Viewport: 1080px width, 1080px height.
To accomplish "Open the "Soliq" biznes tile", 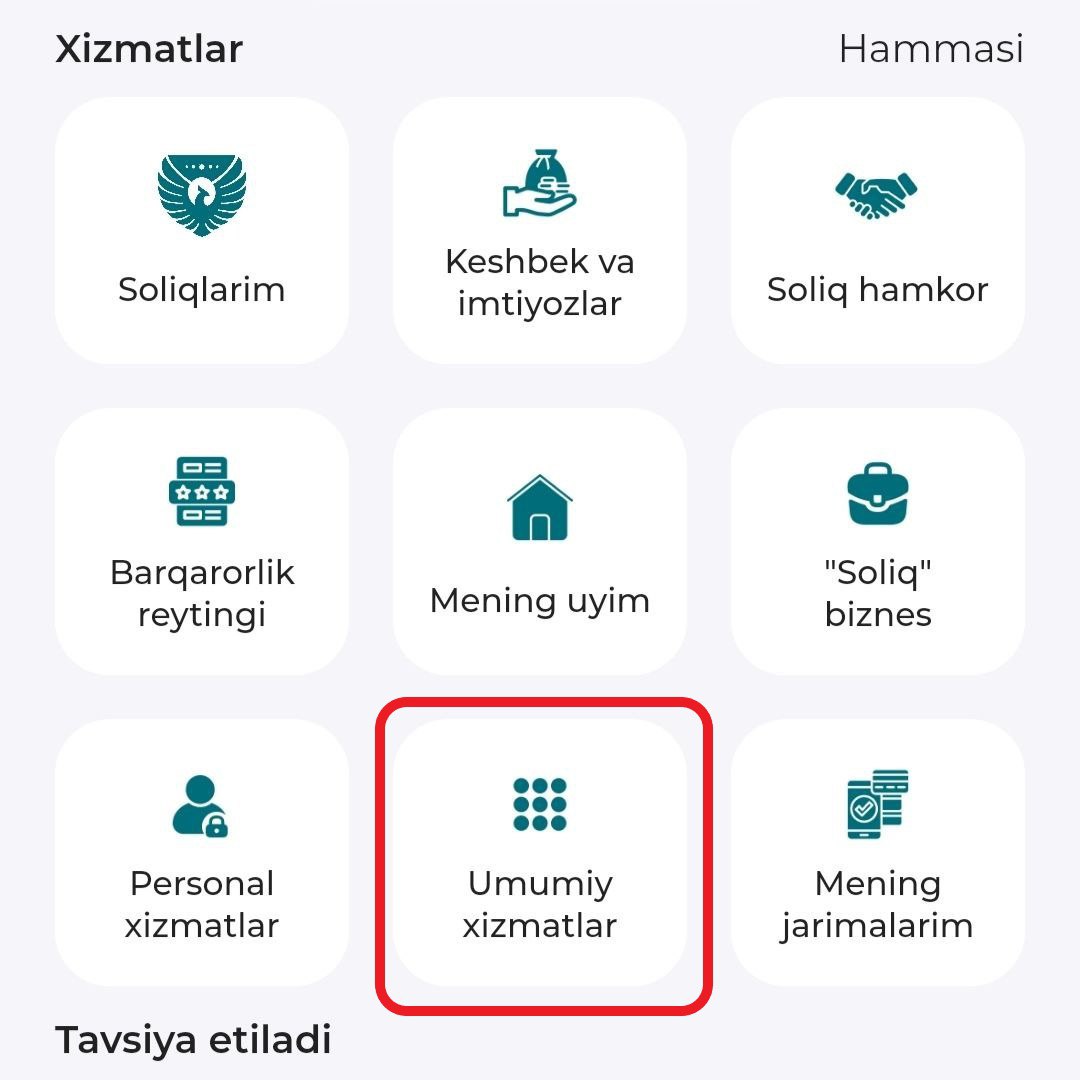I will click(x=877, y=542).
